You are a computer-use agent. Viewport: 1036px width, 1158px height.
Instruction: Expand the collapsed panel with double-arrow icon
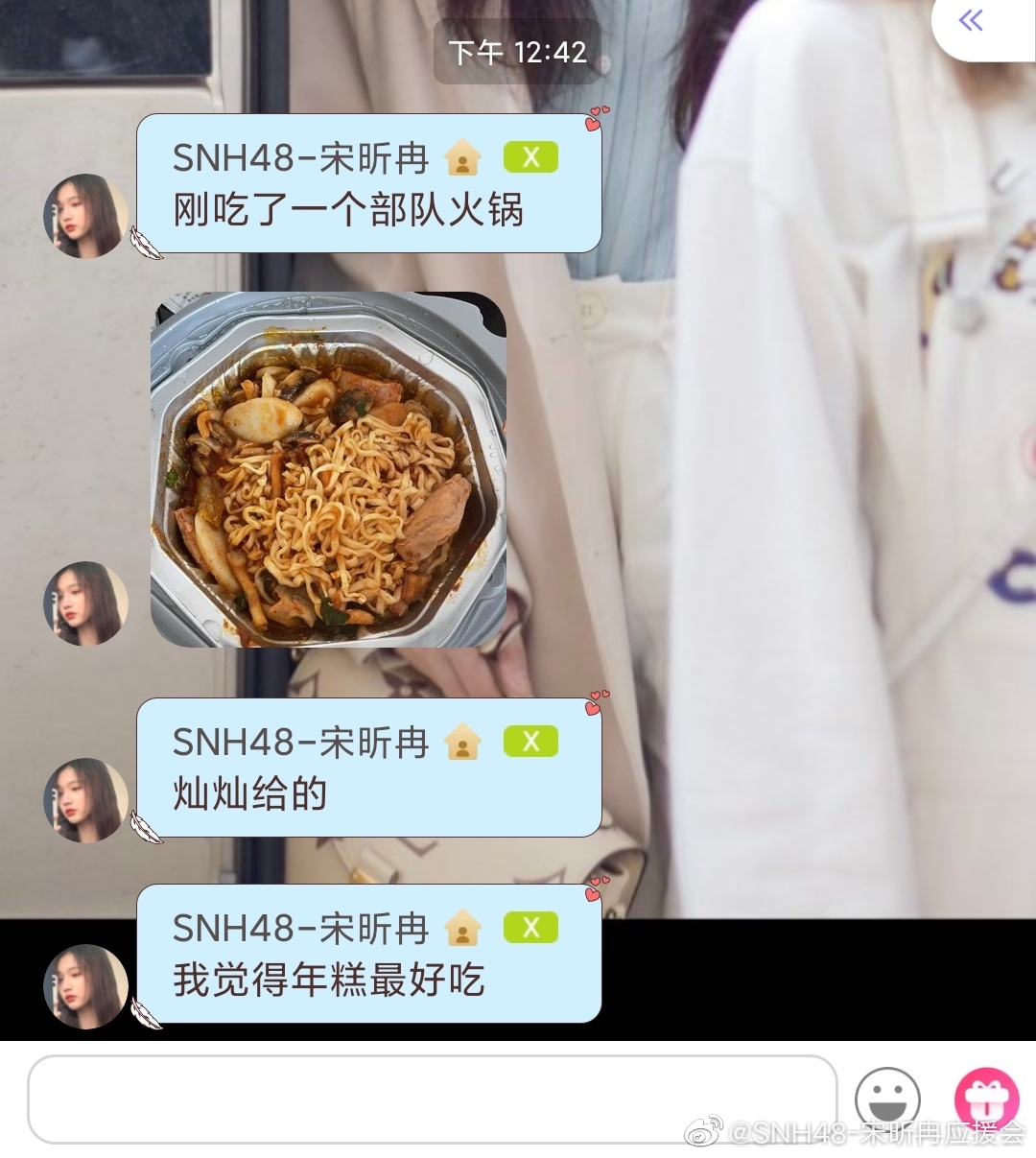(972, 21)
